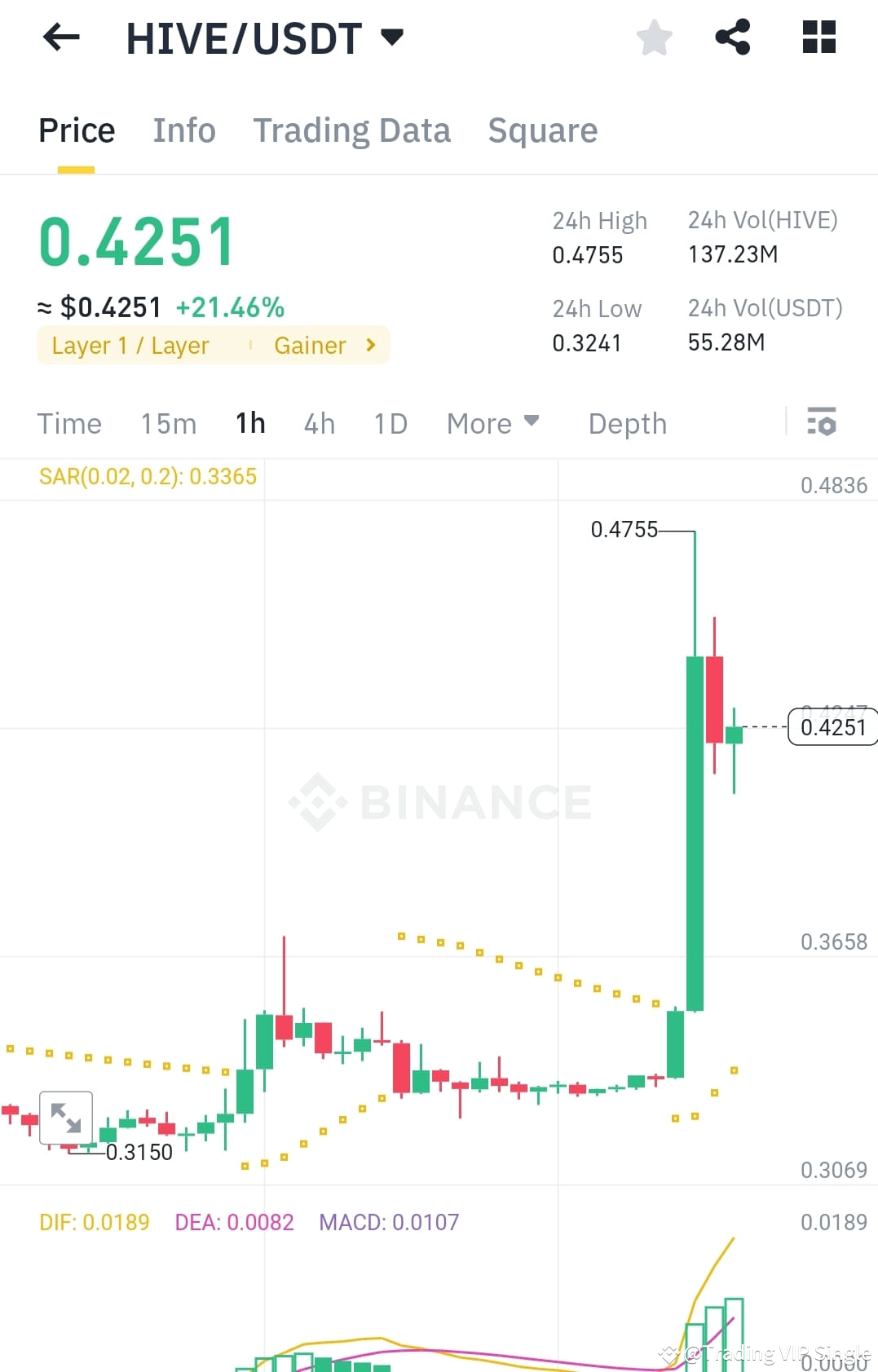Open the SAR indicator label
Viewport: 878px width, 1372px height.
point(147,477)
